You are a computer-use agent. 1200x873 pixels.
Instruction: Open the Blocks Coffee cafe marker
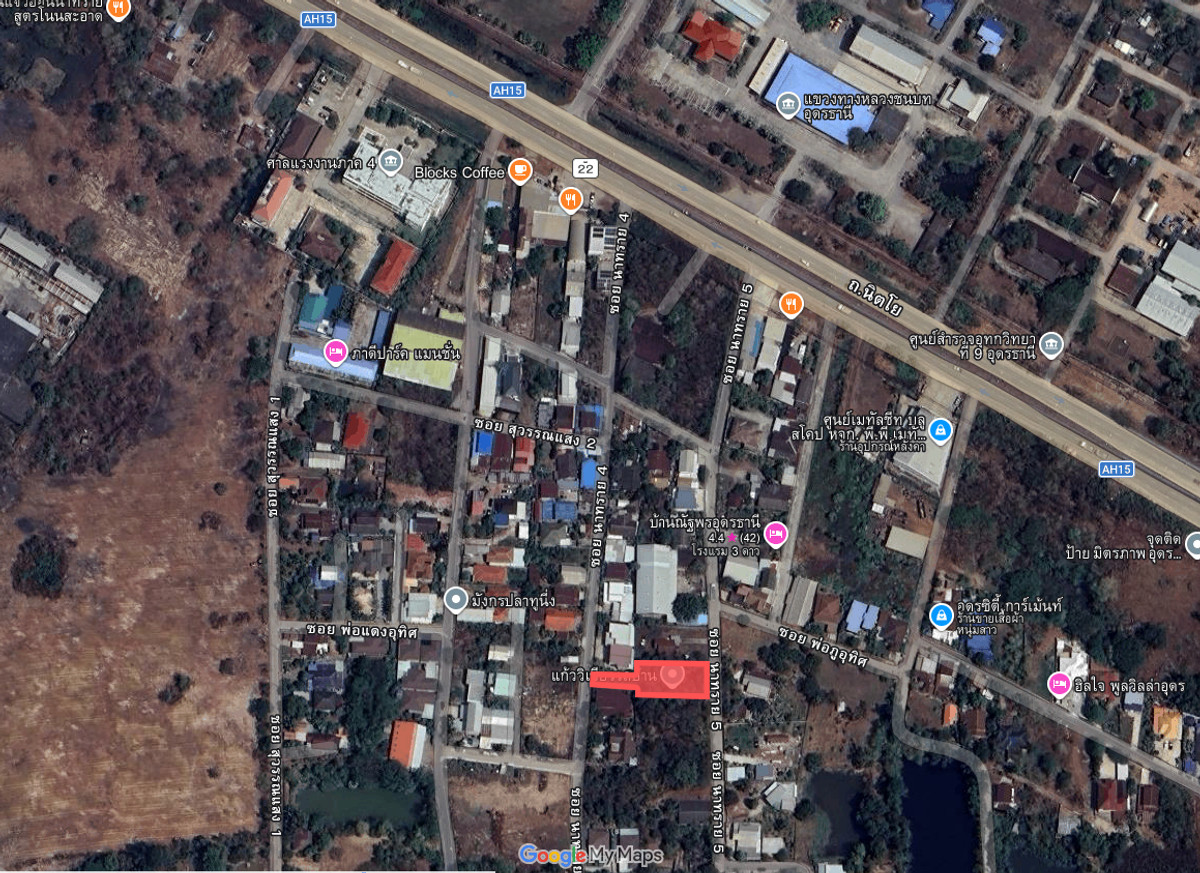click(519, 171)
